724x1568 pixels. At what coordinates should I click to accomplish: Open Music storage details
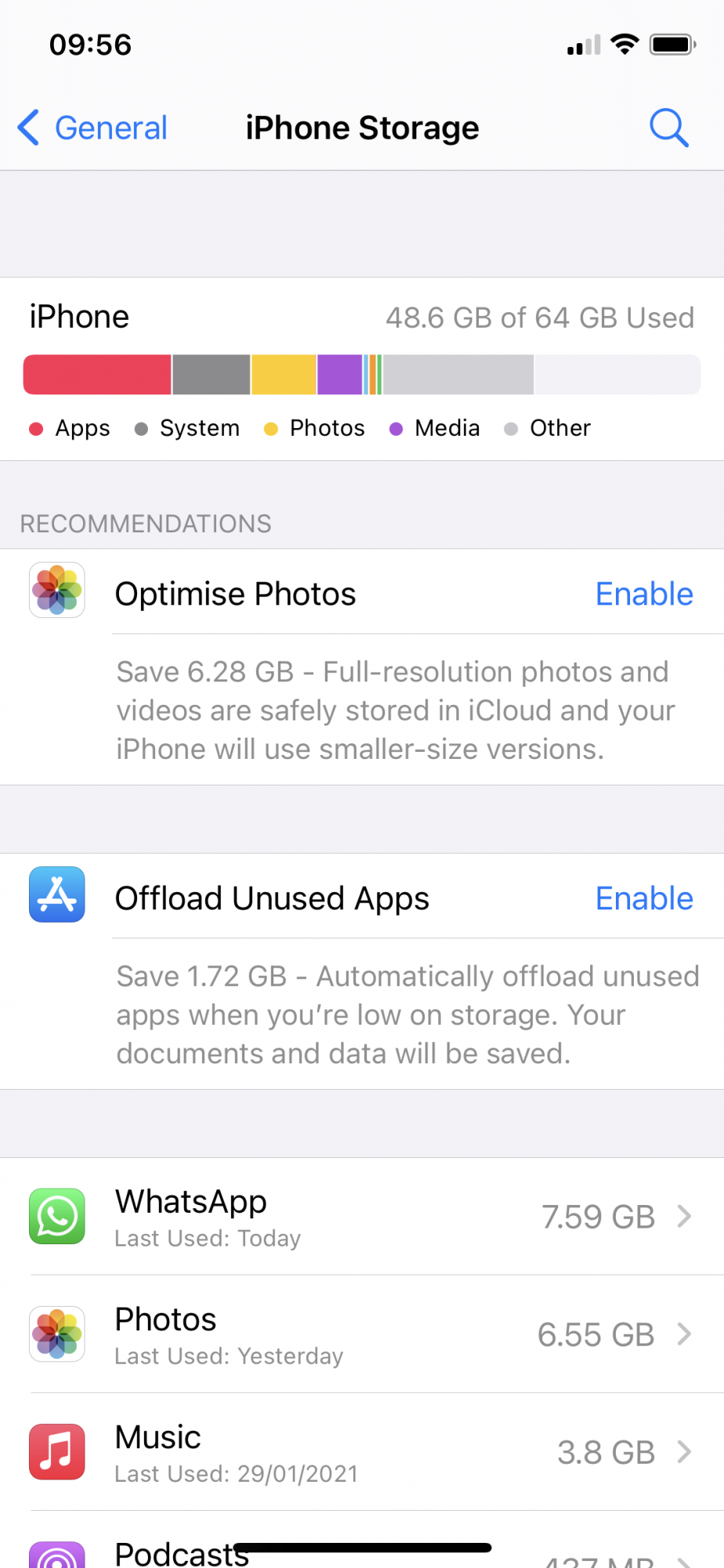pyautogui.click(x=362, y=1452)
